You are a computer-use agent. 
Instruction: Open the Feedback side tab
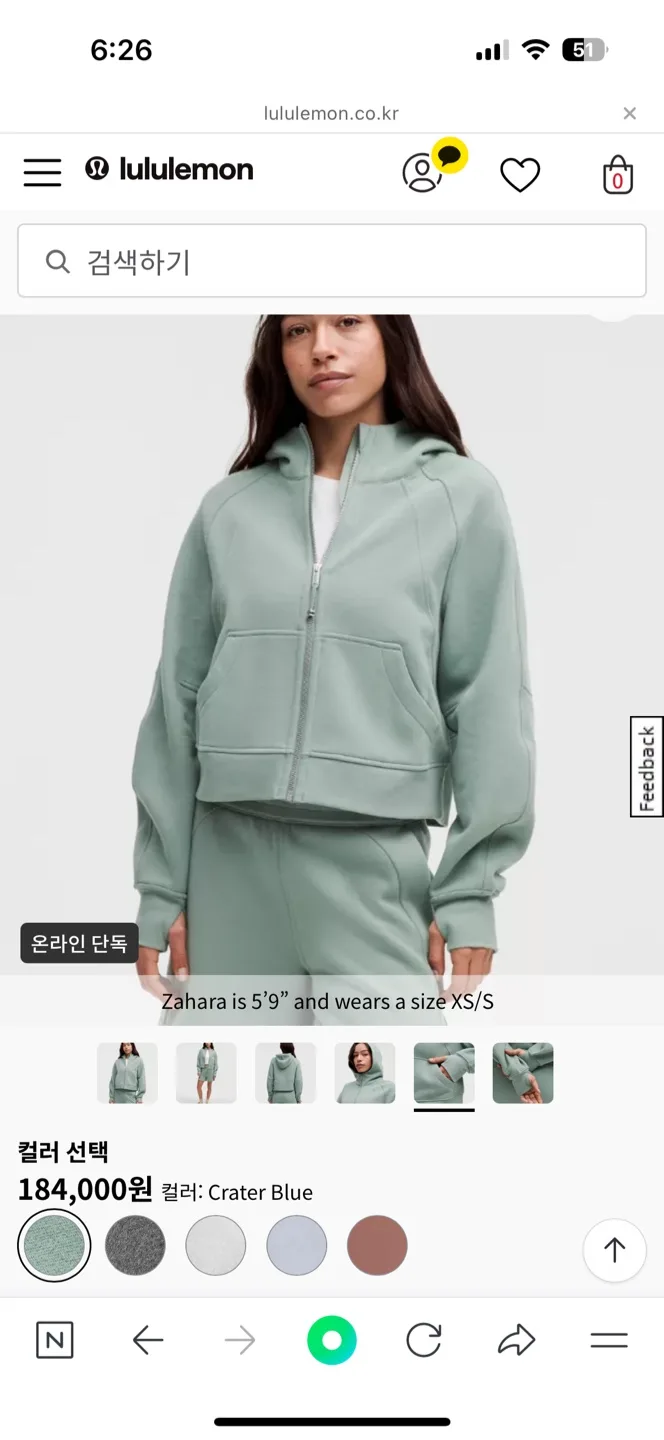tap(647, 767)
